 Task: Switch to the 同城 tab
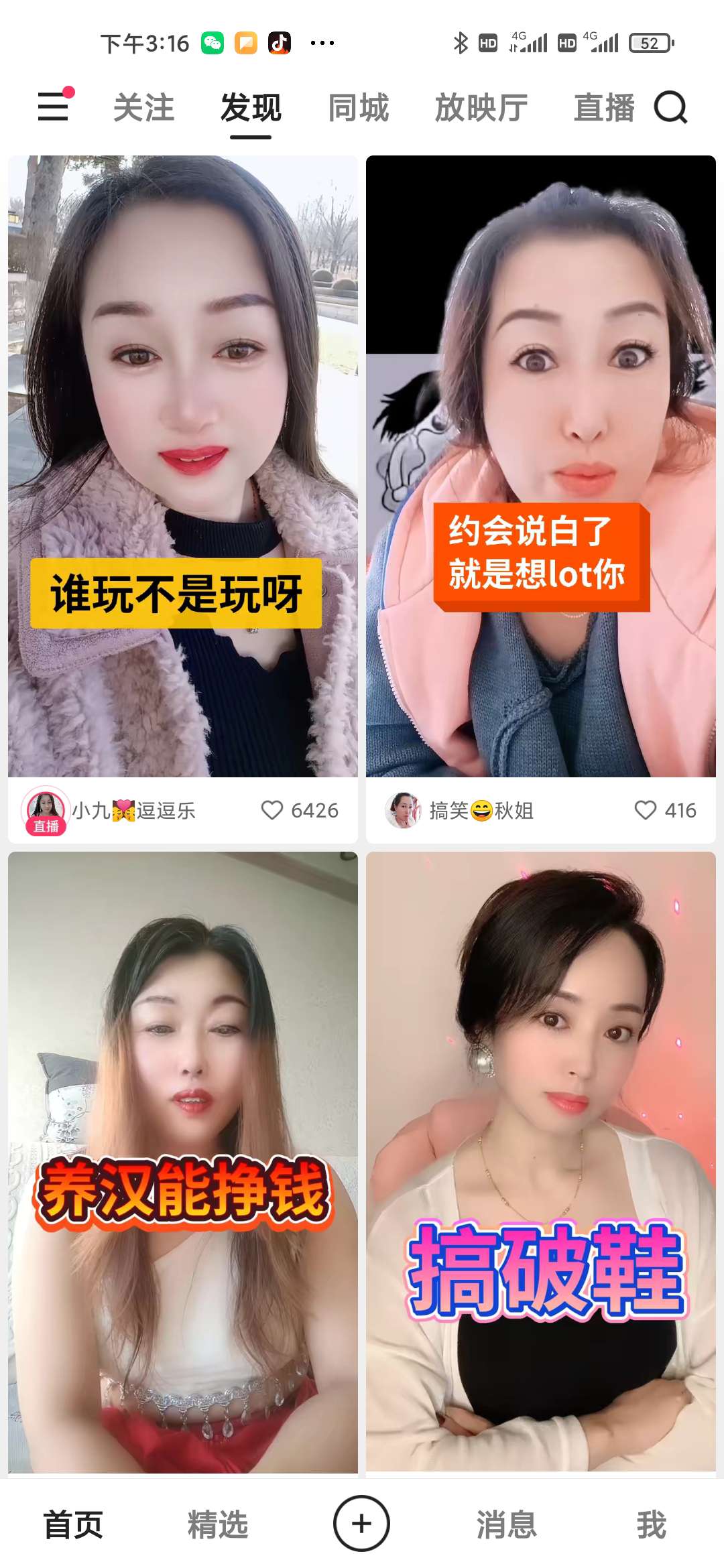(358, 108)
